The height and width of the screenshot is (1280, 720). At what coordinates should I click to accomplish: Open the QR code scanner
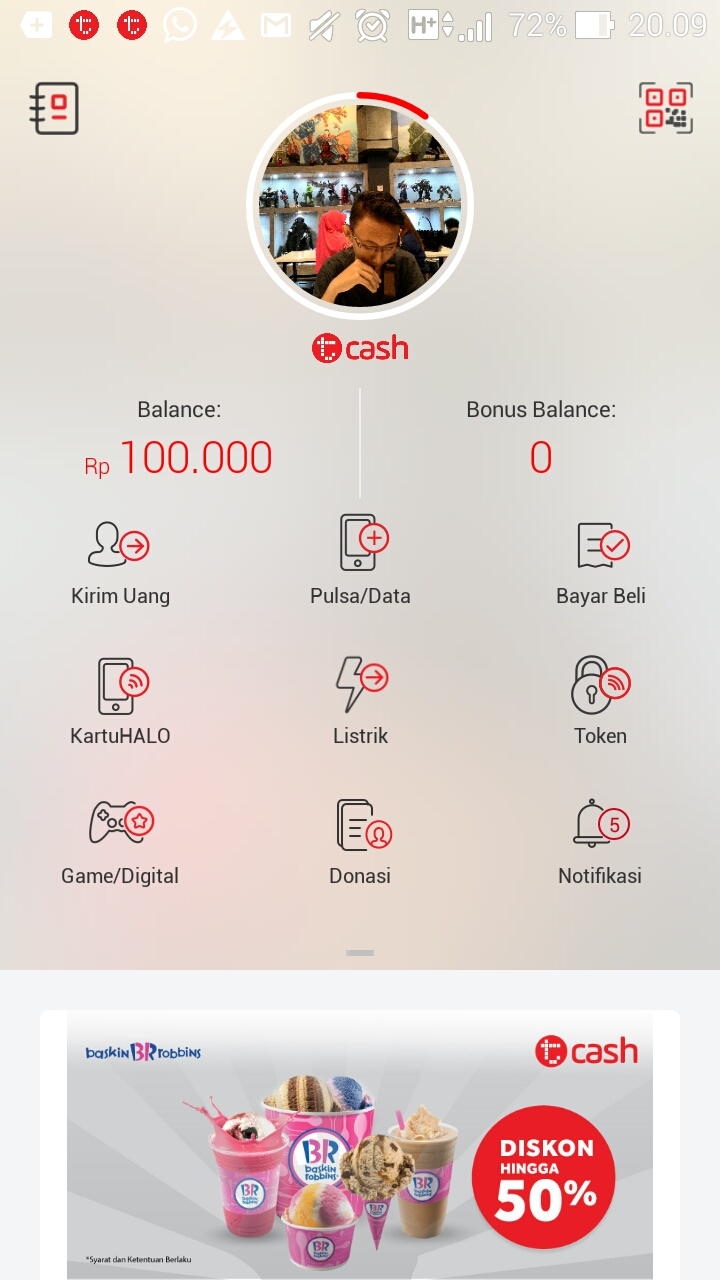click(666, 108)
